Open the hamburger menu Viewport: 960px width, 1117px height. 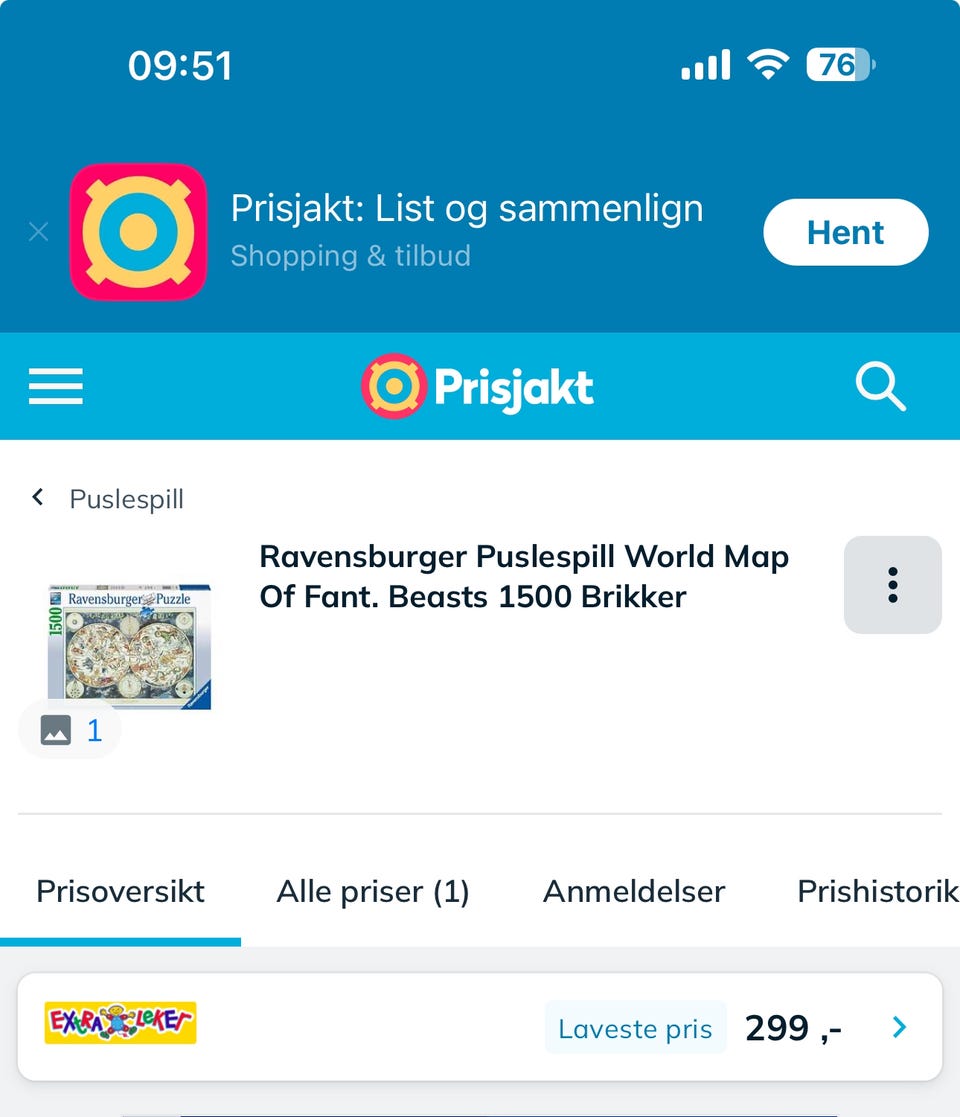point(56,386)
